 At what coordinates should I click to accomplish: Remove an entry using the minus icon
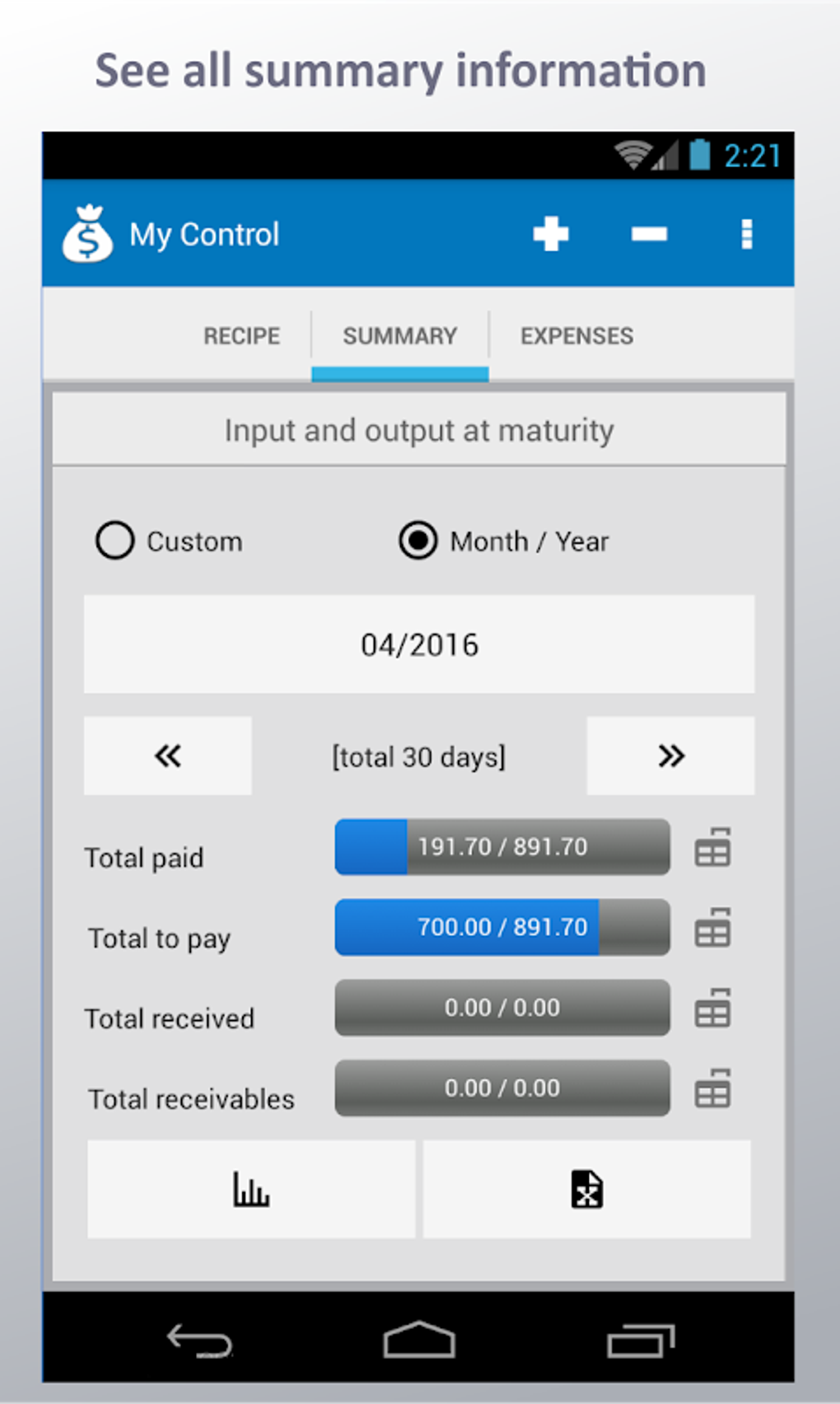pyautogui.click(x=648, y=234)
